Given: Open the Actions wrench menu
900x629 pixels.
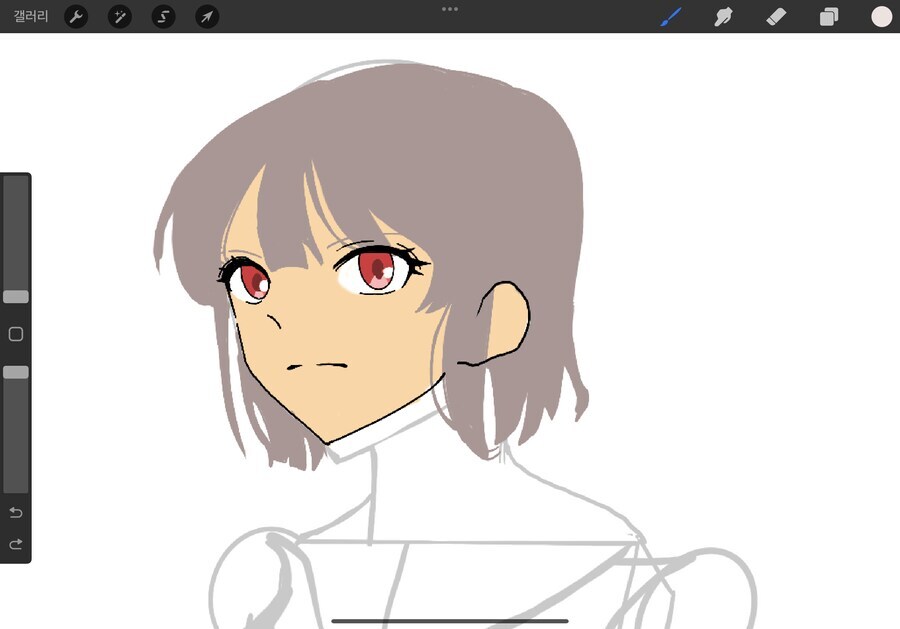Looking at the screenshot, I should pyautogui.click(x=76, y=17).
